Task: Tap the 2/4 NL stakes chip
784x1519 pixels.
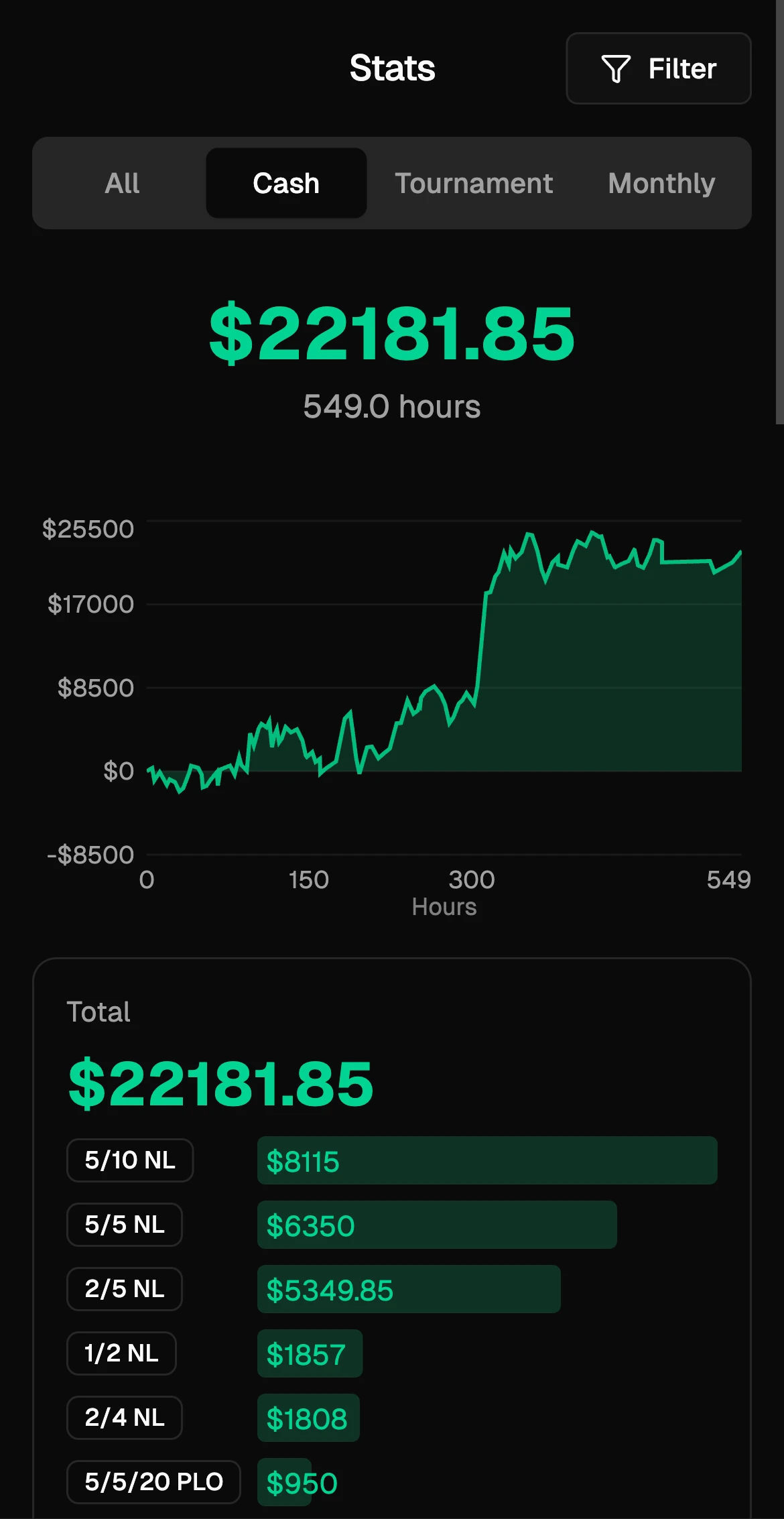Action: [x=125, y=1418]
